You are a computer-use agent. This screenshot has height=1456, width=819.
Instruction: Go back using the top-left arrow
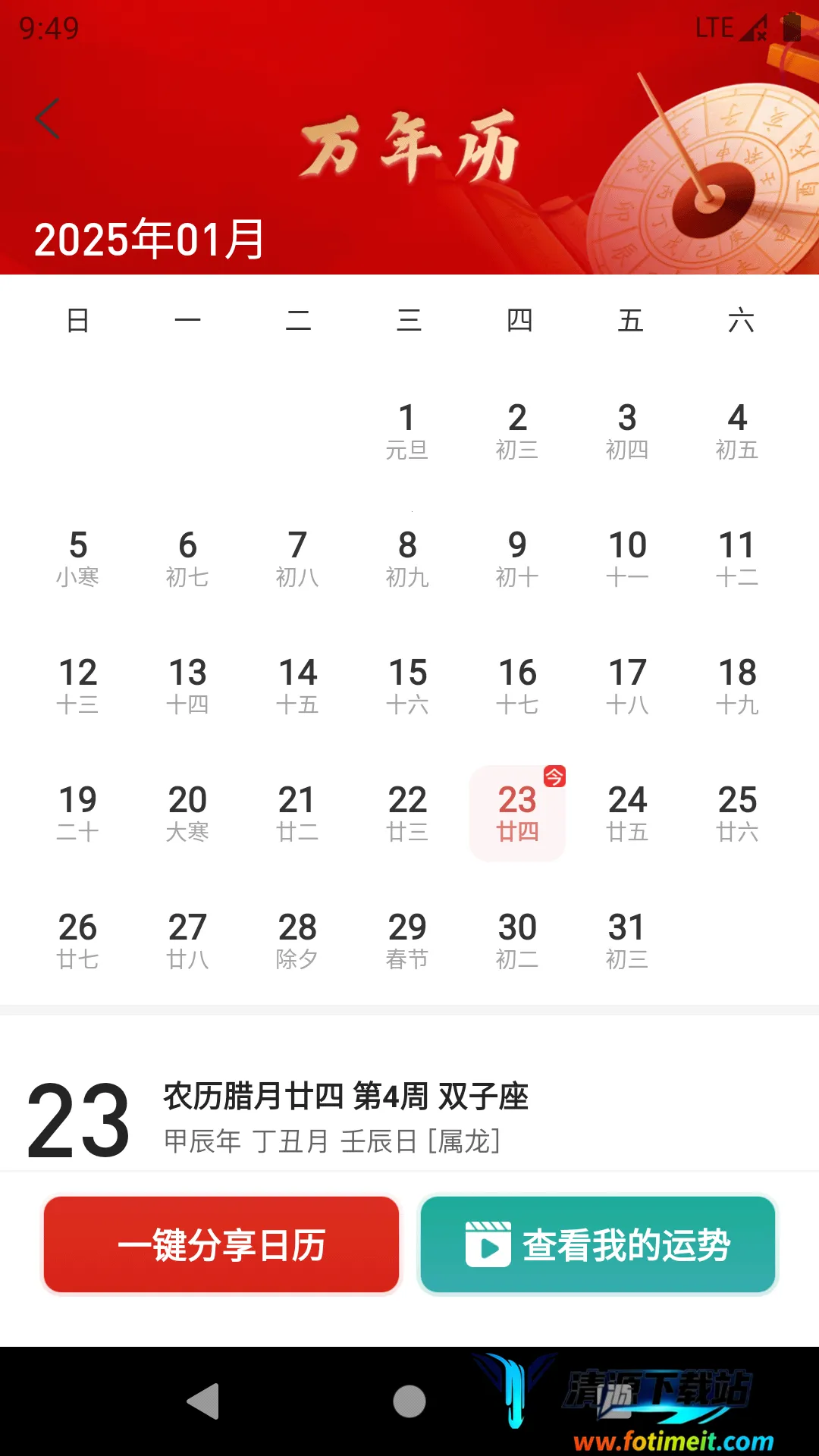pos(47,119)
